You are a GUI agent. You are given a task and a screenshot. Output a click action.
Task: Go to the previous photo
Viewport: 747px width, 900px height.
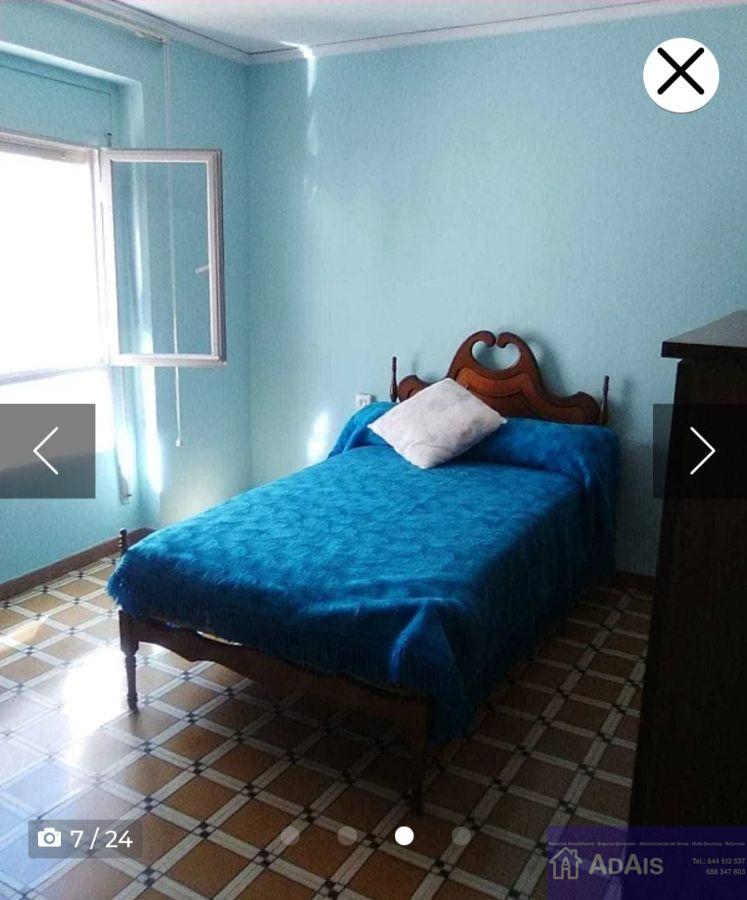coord(47,451)
